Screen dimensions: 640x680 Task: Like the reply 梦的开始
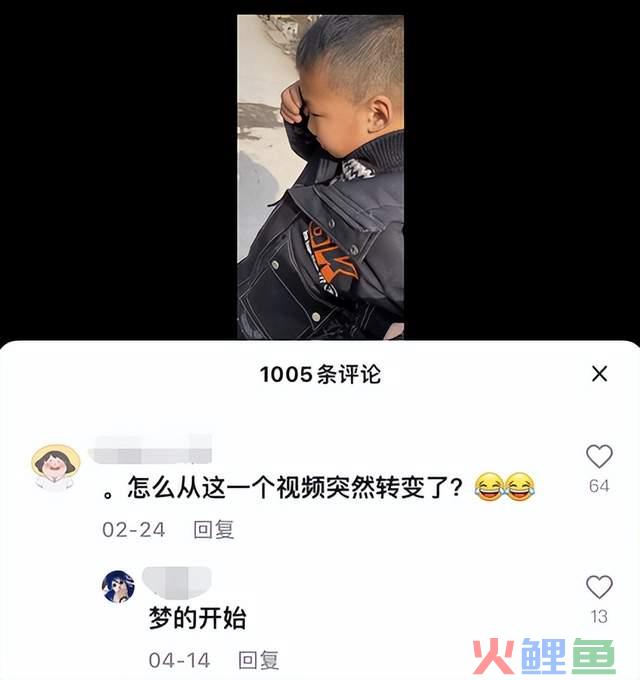599,587
